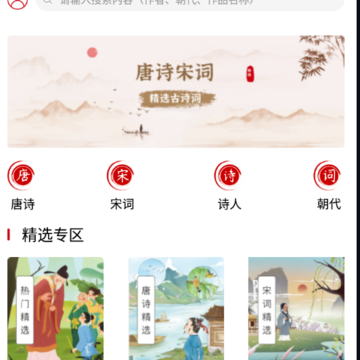The height and width of the screenshot is (360, 360).
Task: Open the user profile icon
Action: click(x=17, y=3)
